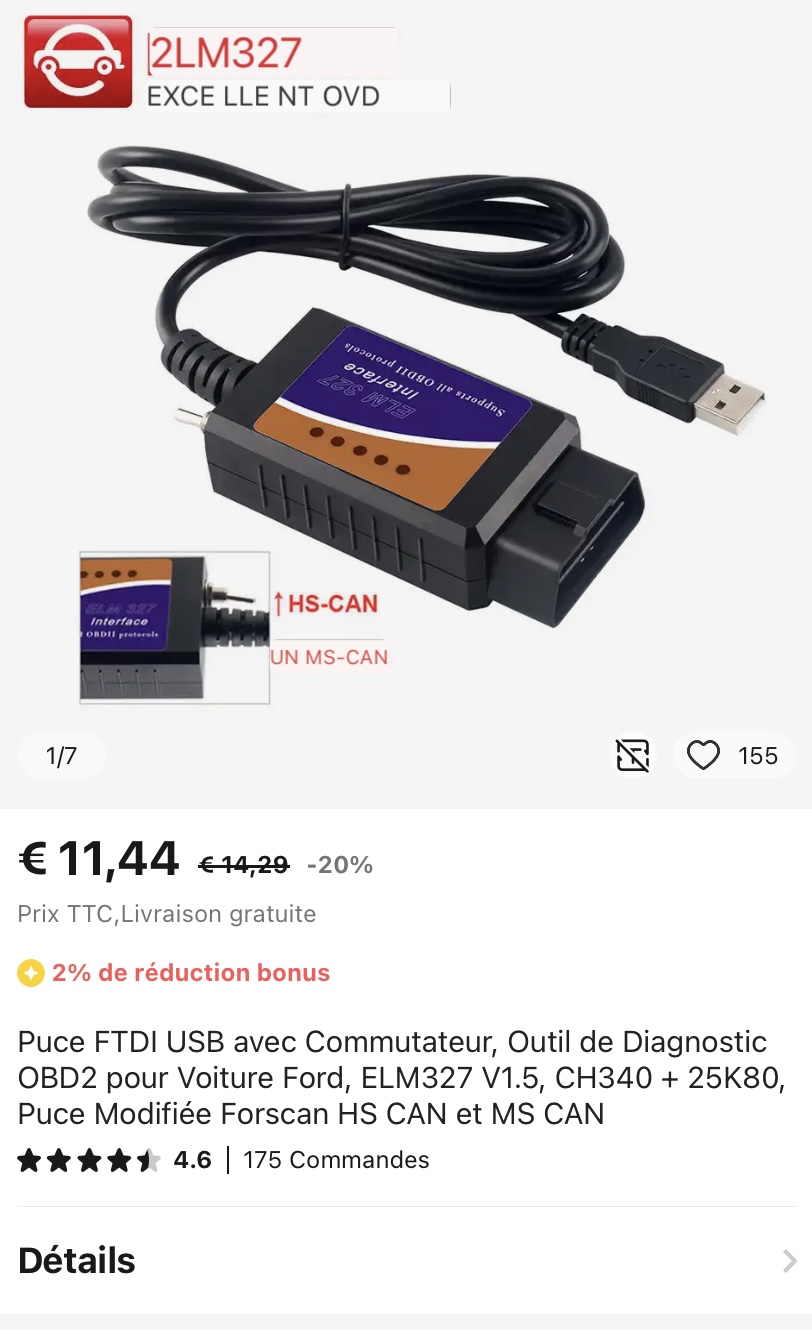Tap the find-similar image search icon
This screenshot has height=1342, width=812.
(x=632, y=756)
